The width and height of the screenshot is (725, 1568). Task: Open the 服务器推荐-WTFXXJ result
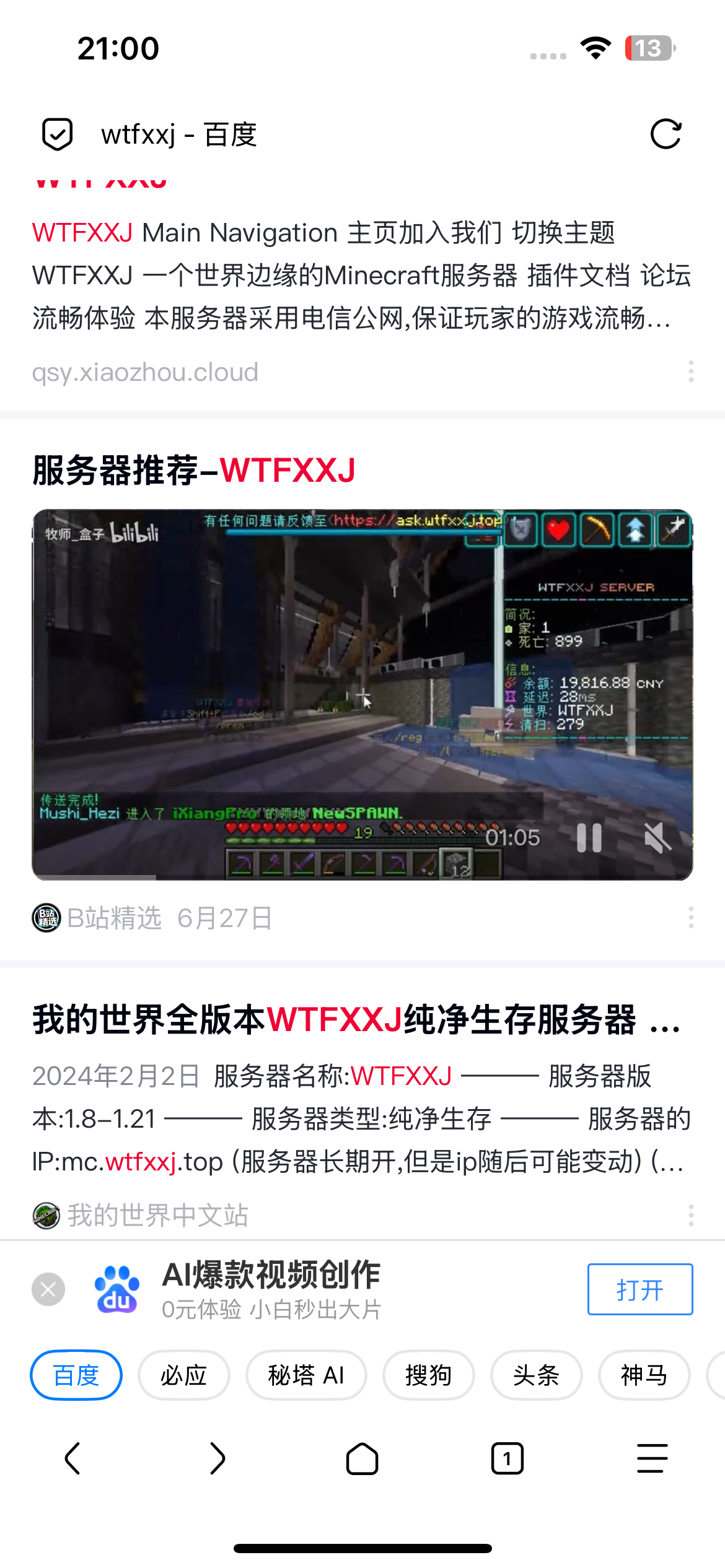coord(194,470)
